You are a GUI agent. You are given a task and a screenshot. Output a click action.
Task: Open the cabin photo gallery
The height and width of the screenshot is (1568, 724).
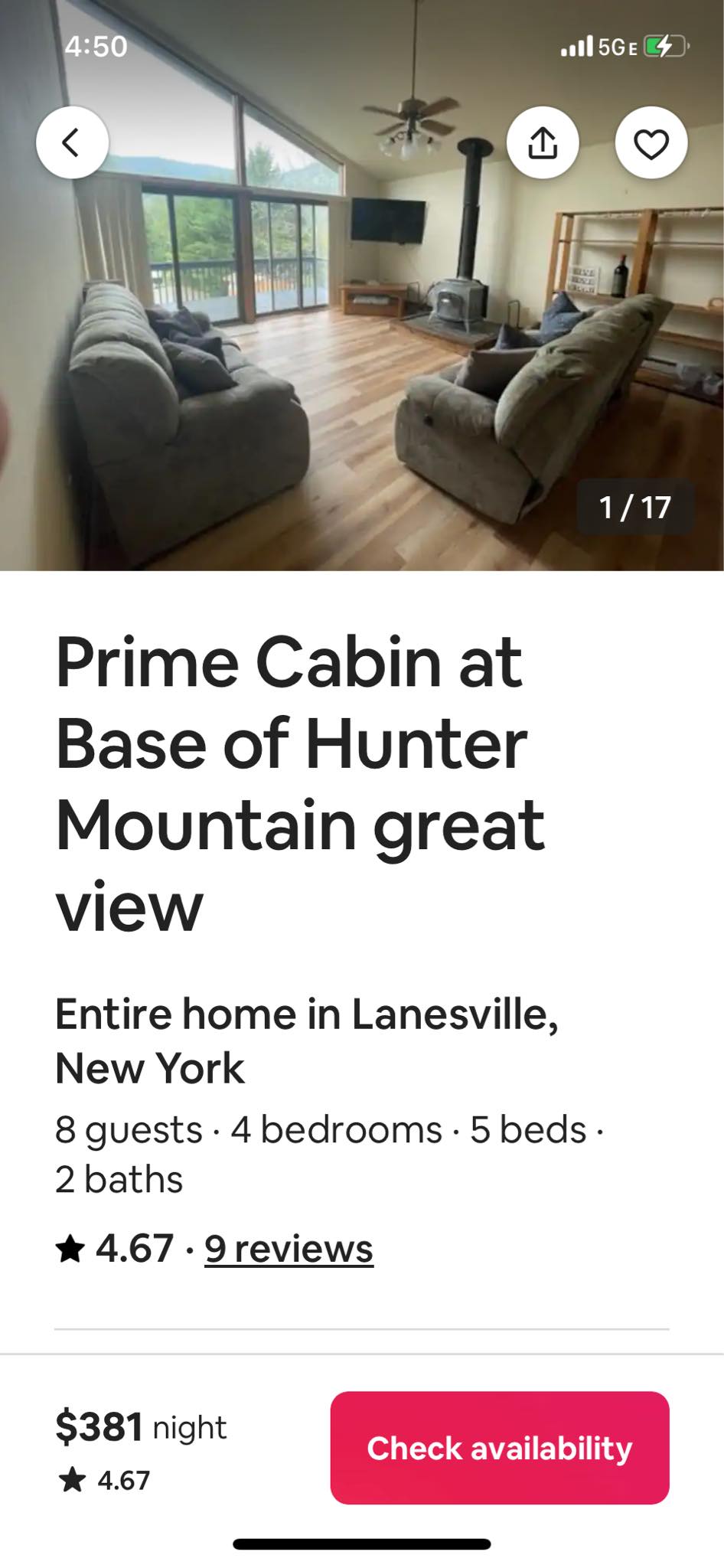[x=361, y=345]
